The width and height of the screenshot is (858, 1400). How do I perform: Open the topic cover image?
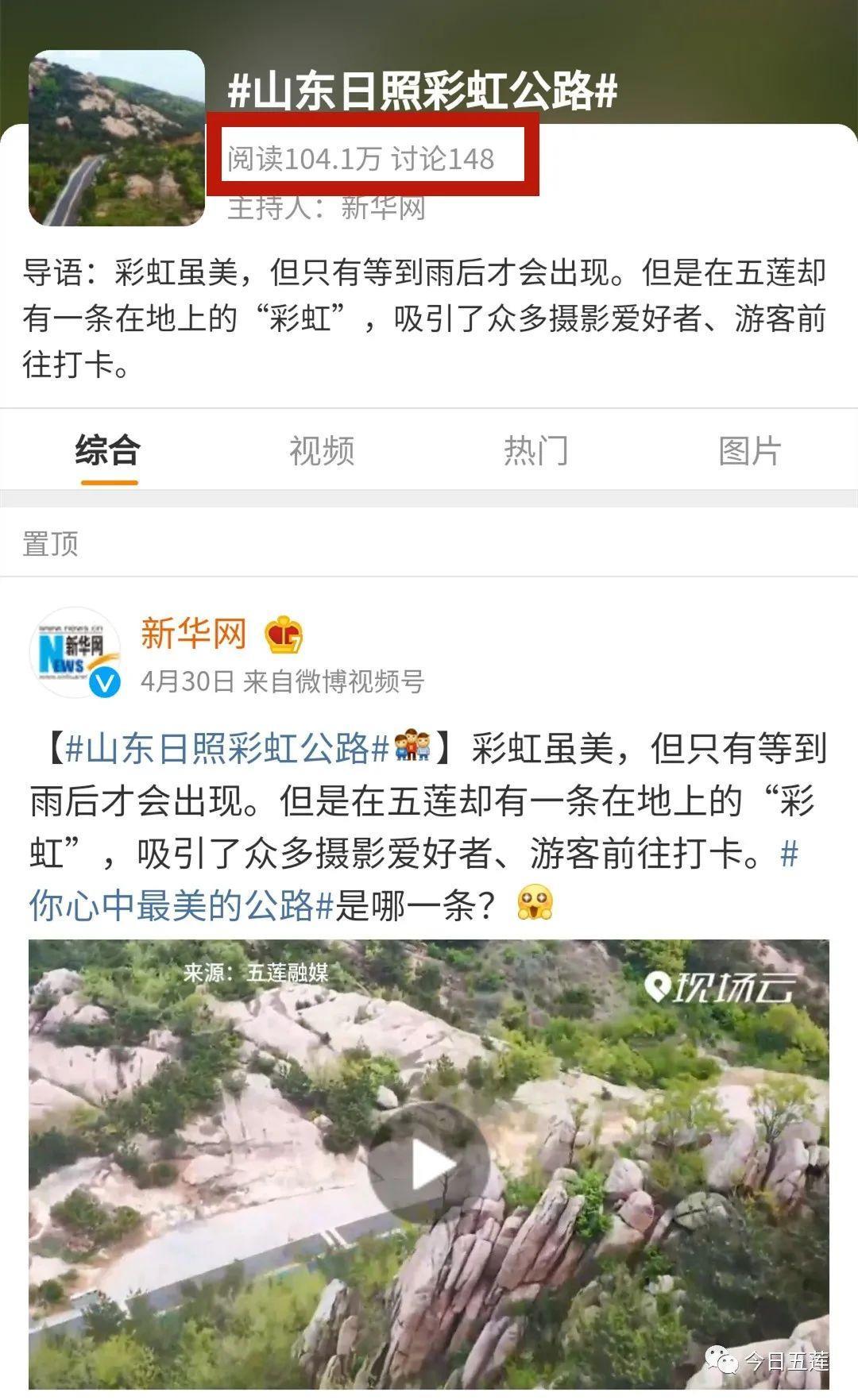pyautogui.click(x=117, y=138)
